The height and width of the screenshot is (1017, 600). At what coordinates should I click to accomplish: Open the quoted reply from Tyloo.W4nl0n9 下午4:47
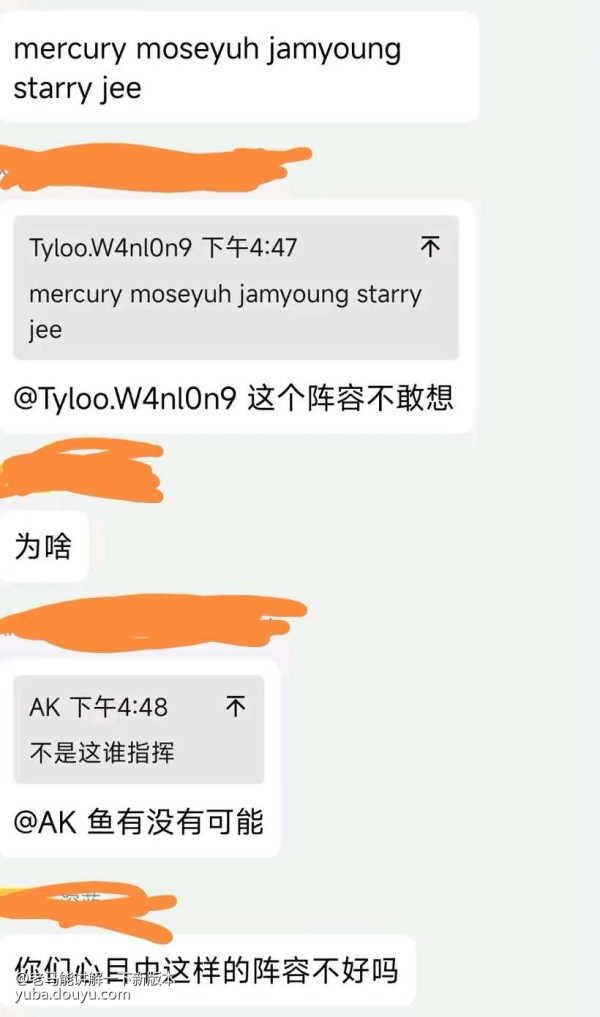[236, 287]
